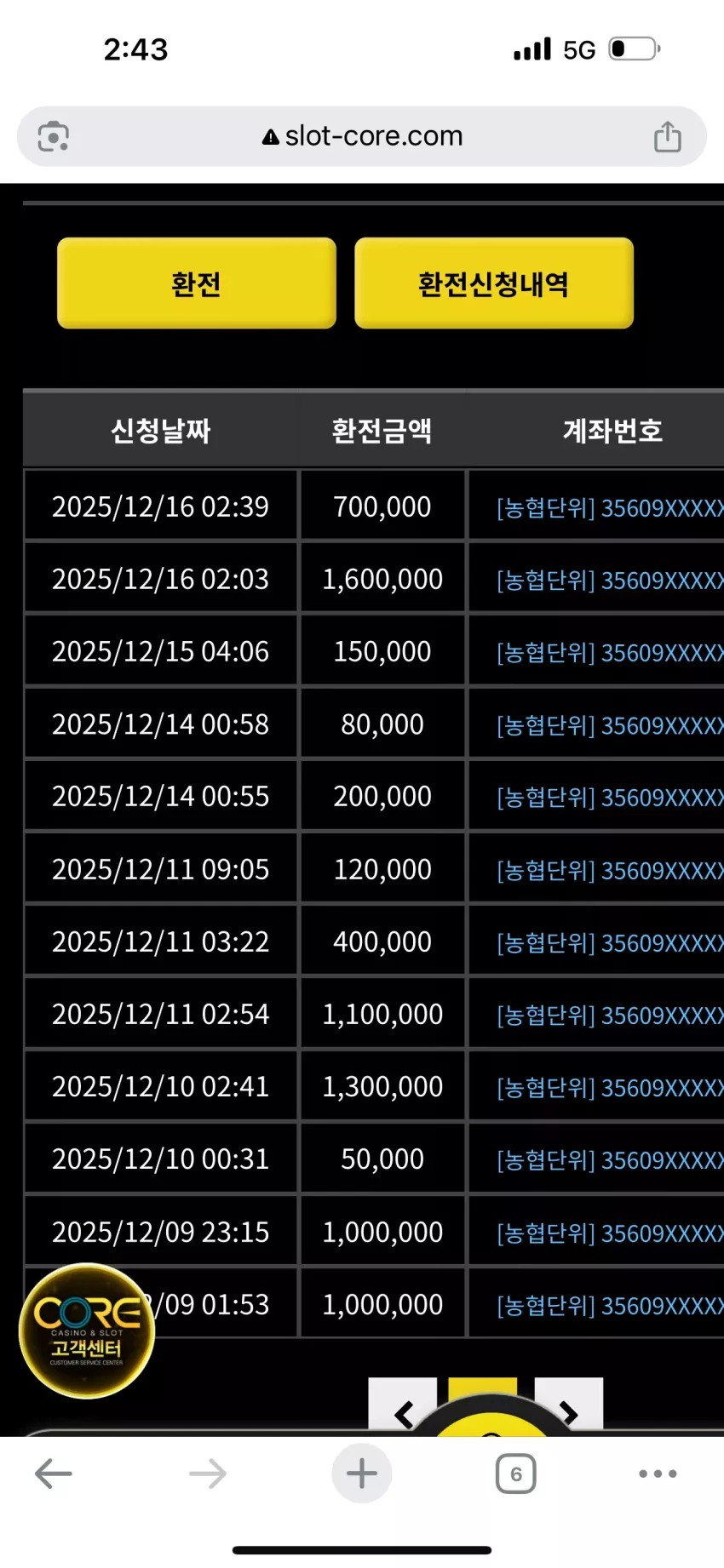Go to the previous page of results
Image resolution: width=724 pixels, height=1568 pixels.
[x=403, y=1407]
